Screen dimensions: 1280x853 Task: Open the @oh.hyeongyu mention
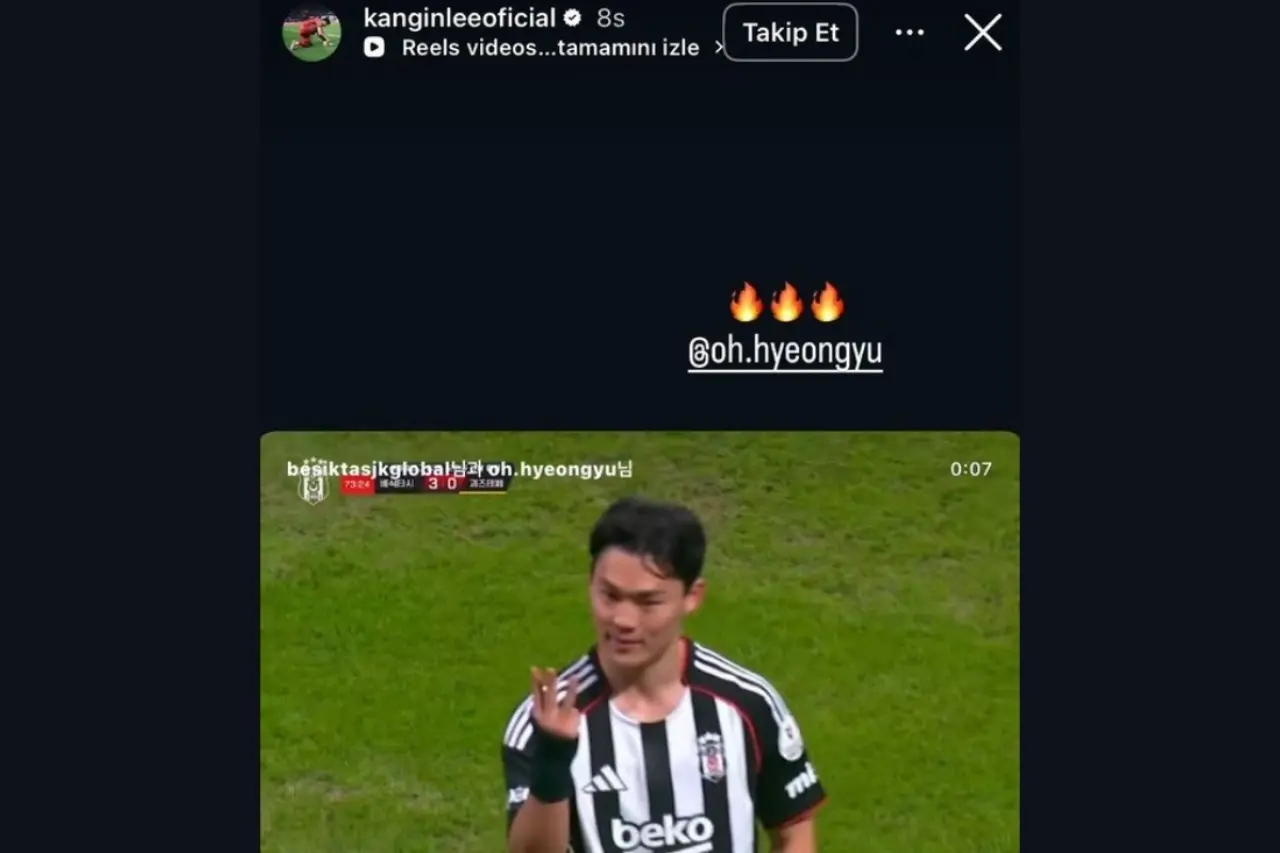click(x=785, y=353)
